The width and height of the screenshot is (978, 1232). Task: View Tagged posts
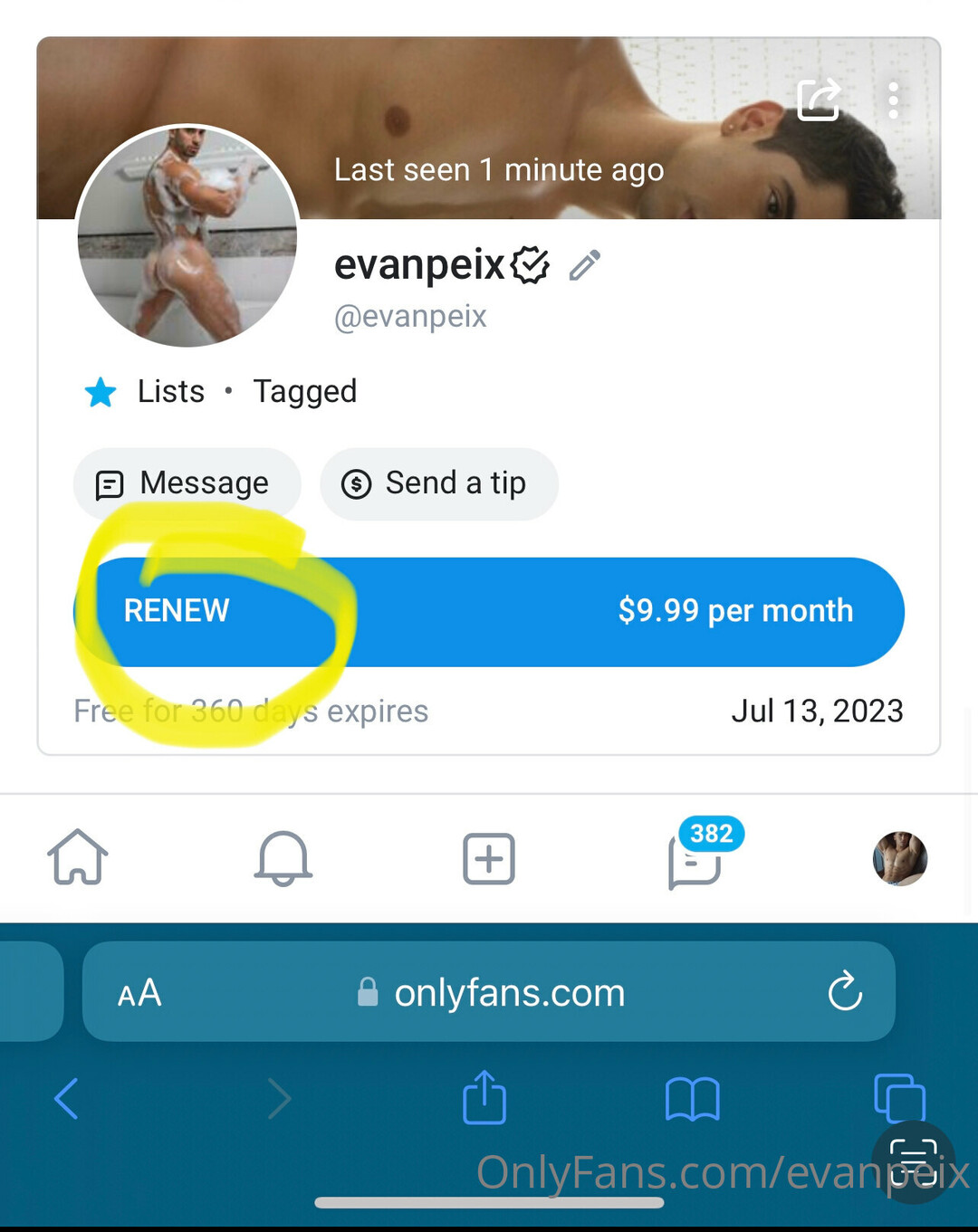point(304,392)
